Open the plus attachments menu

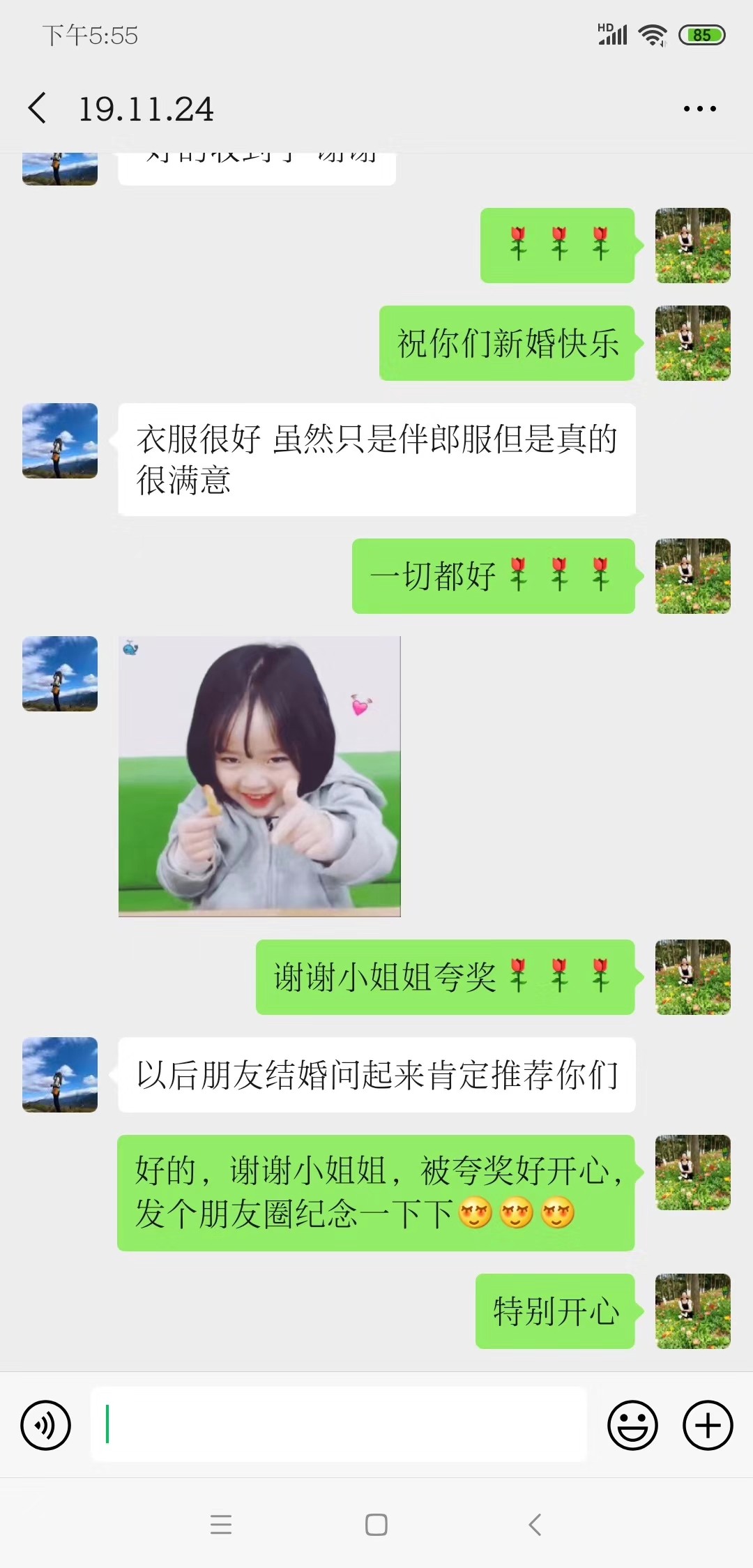(x=707, y=1425)
